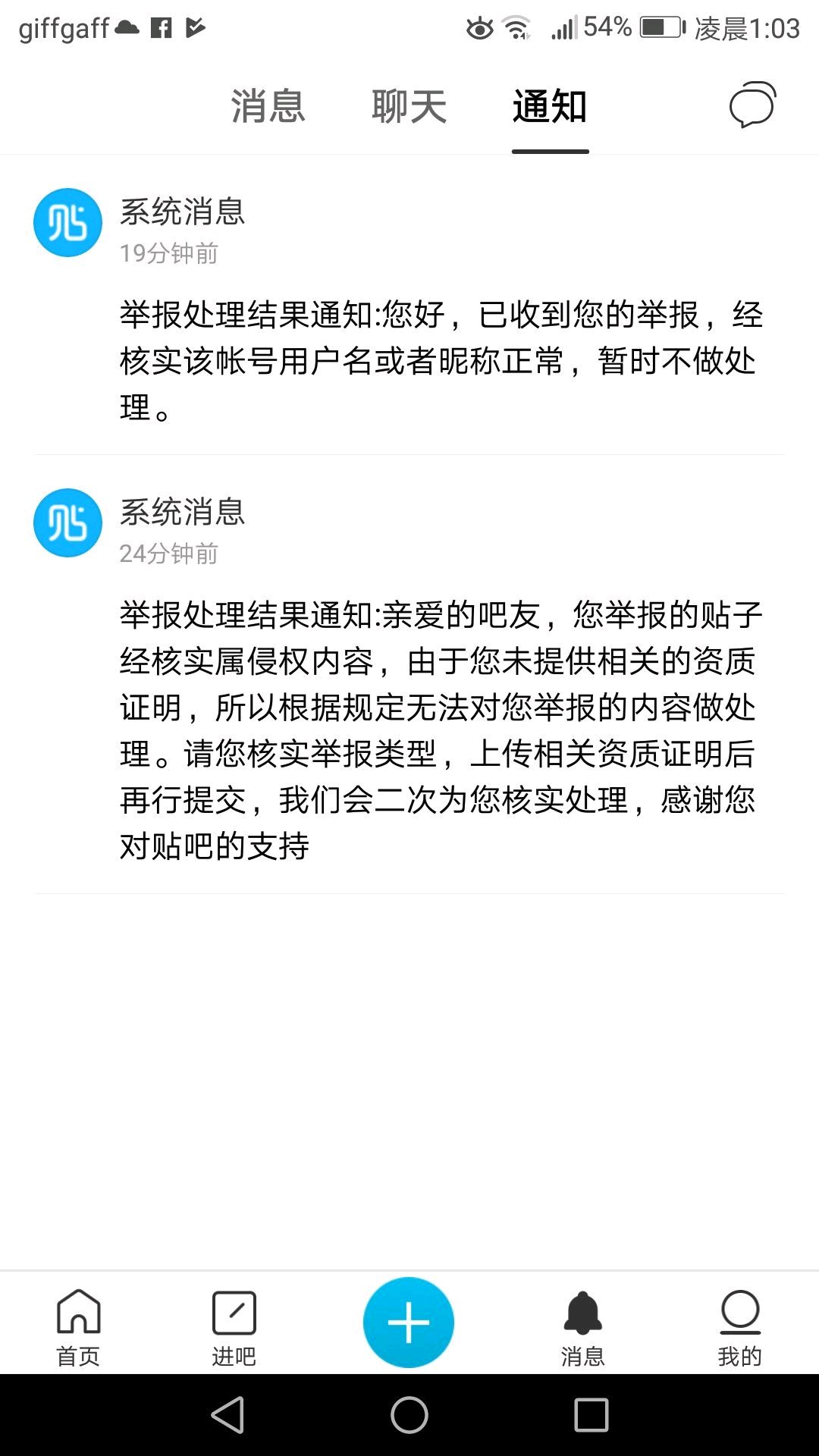
Task: Go to the 我的 profile tab
Action: [739, 1327]
